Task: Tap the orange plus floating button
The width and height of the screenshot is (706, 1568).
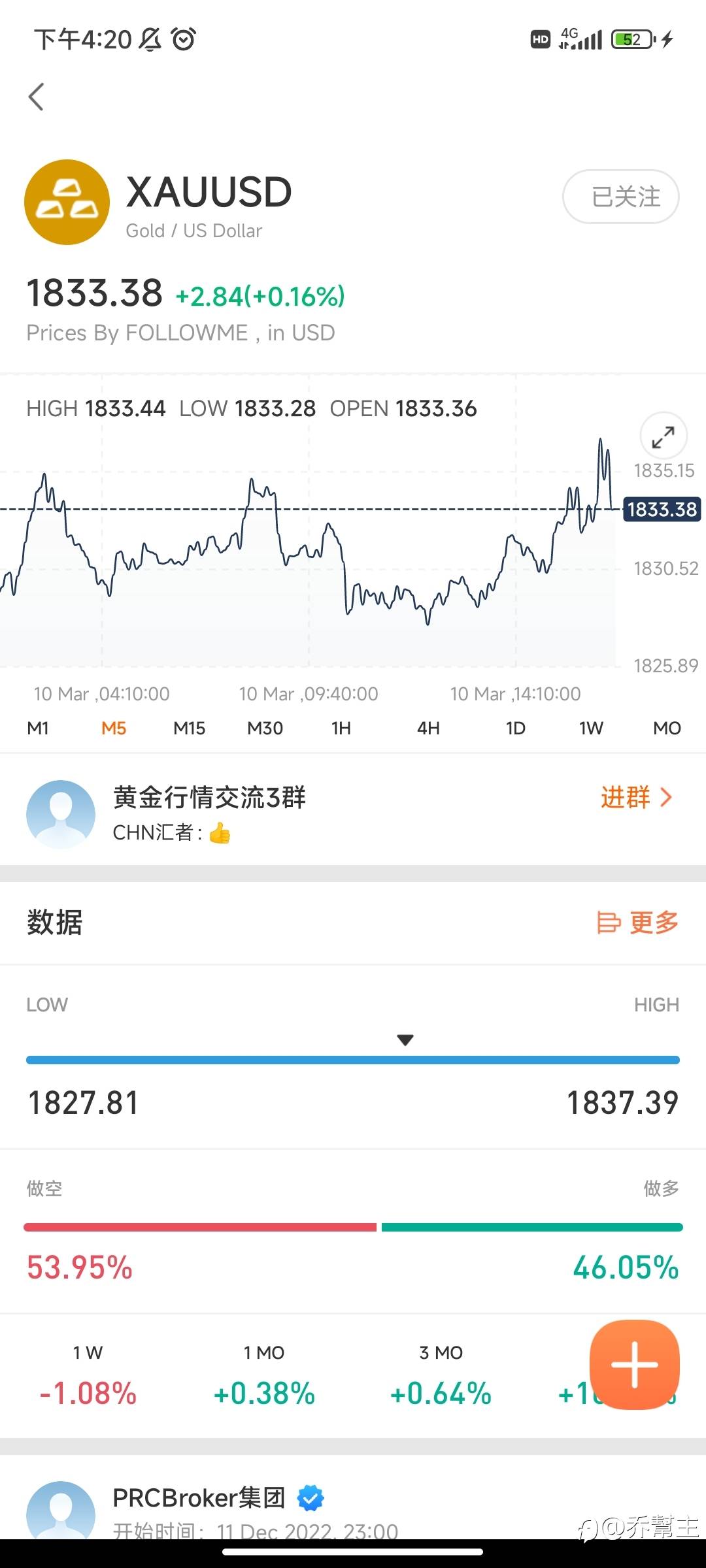Action: tap(635, 1365)
